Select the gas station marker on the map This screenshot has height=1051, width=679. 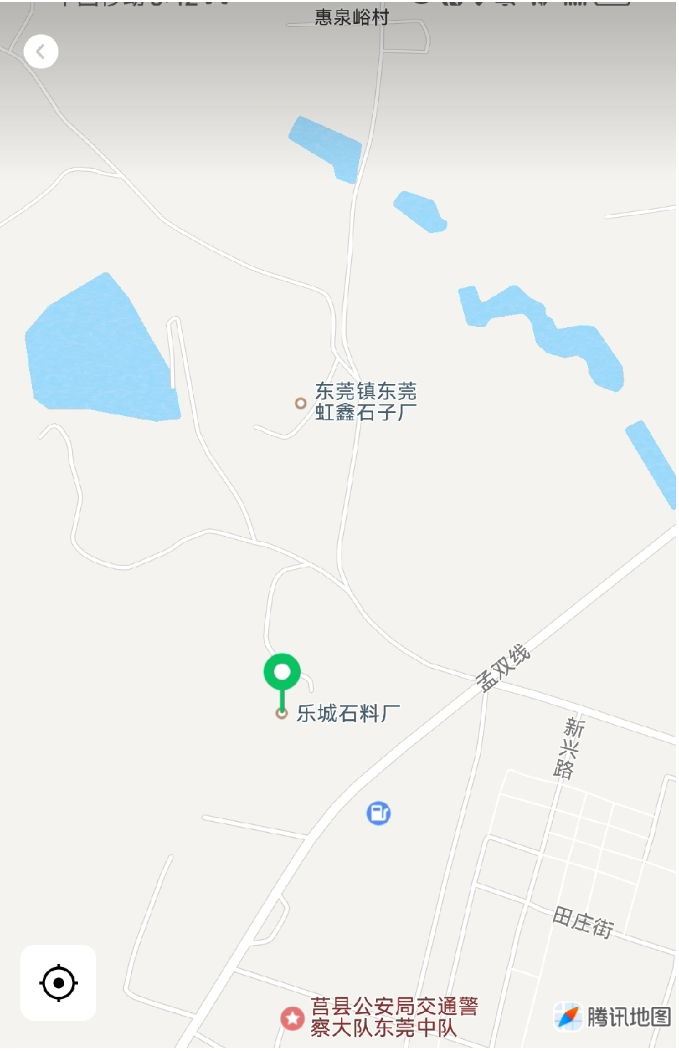[x=378, y=813]
